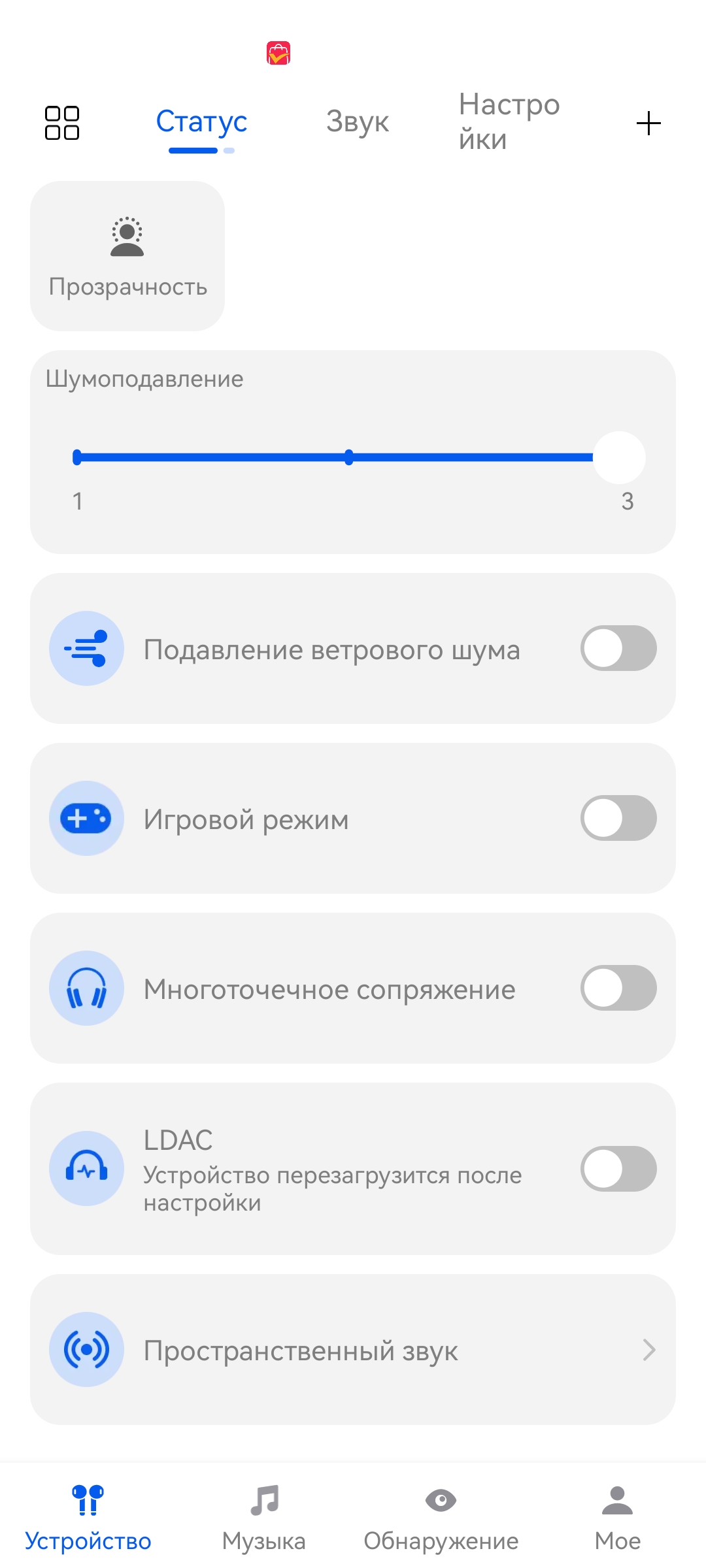Viewport: 706px width, 1568px height.
Task: Enable the LDAC codec switch
Action: 618,1169
